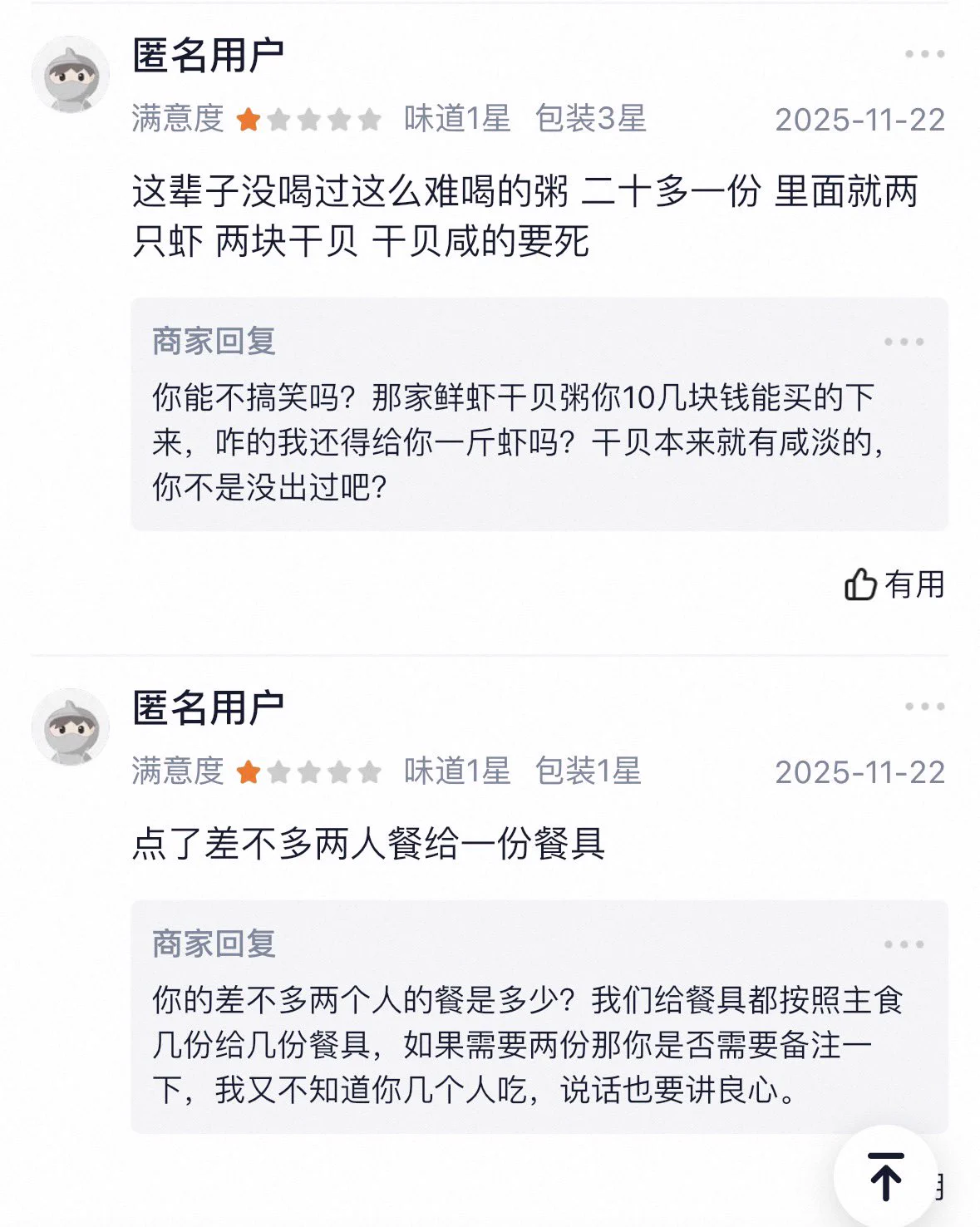The height and width of the screenshot is (1227, 980).
Task: Open more options for the 餐具 review
Action: tap(924, 707)
